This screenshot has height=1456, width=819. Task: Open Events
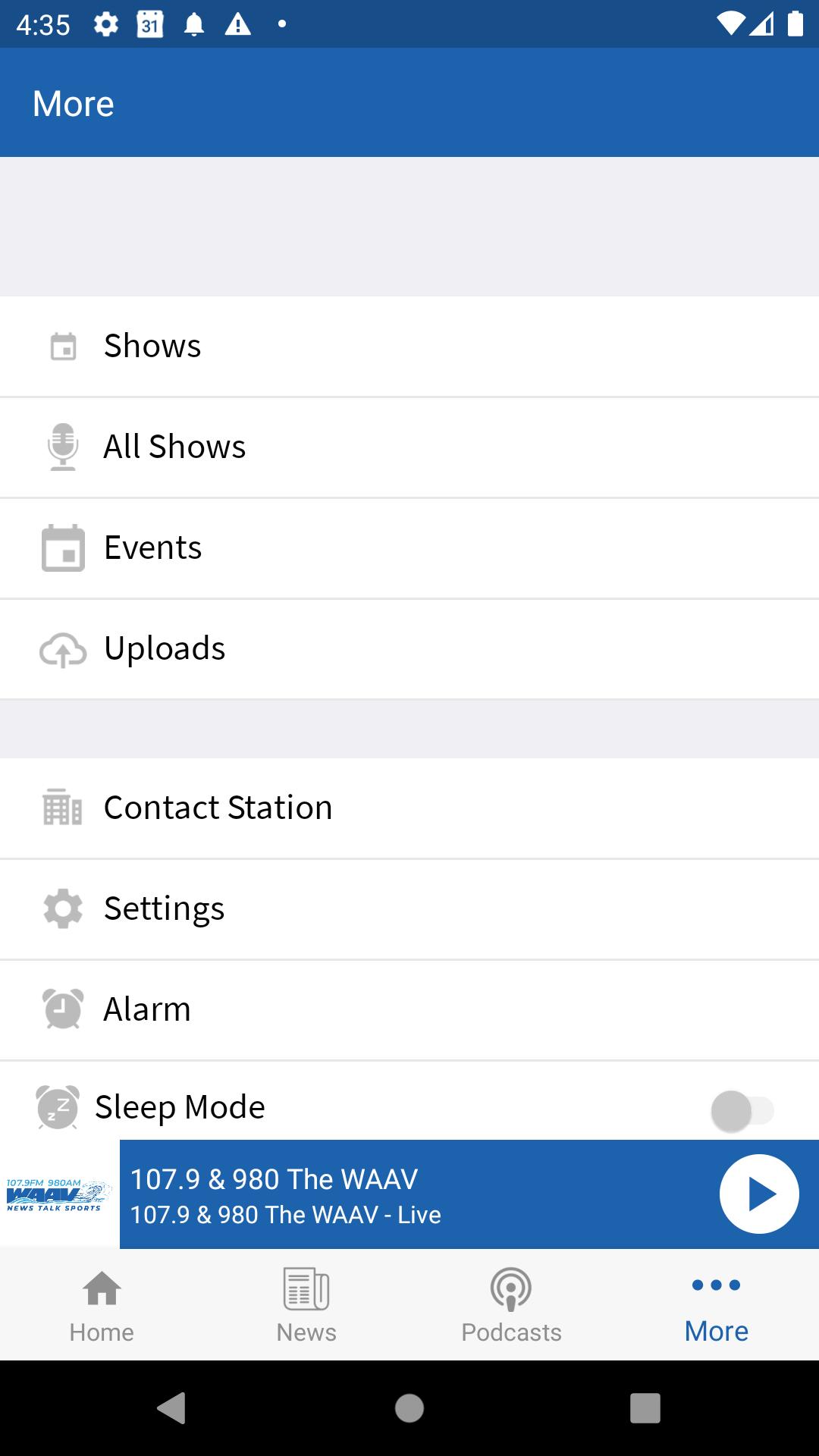coord(409,548)
